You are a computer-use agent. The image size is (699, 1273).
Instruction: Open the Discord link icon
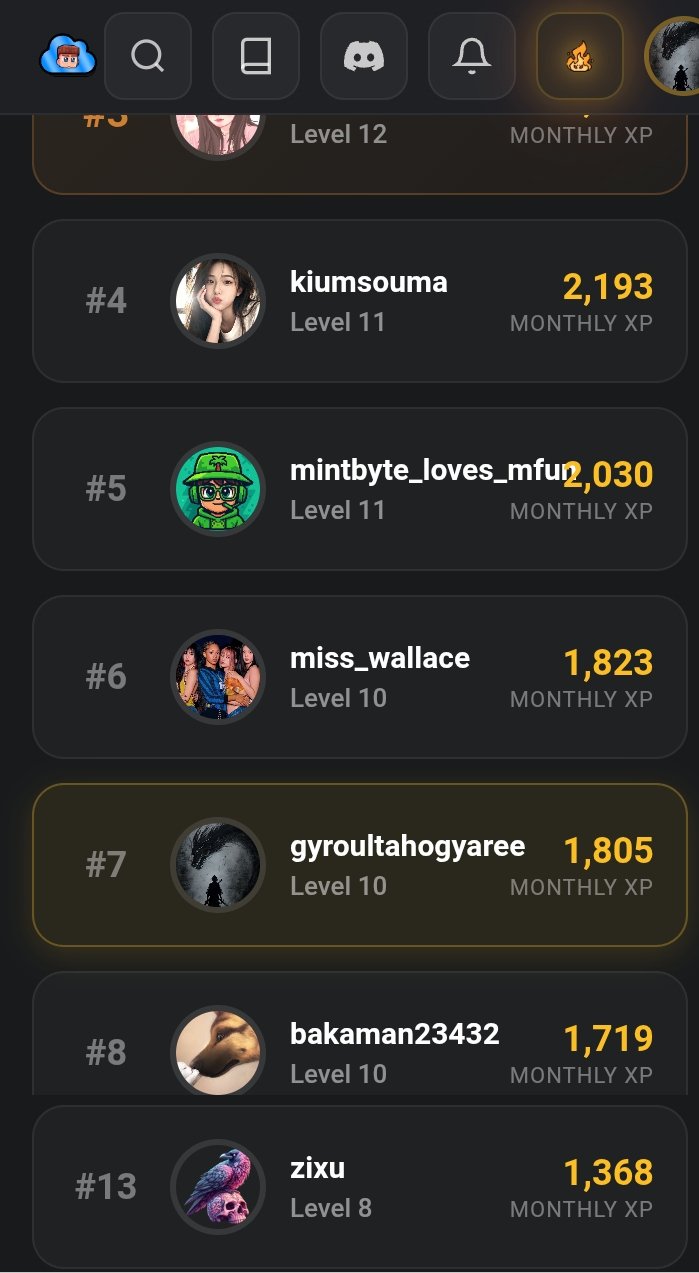(x=364, y=57)
